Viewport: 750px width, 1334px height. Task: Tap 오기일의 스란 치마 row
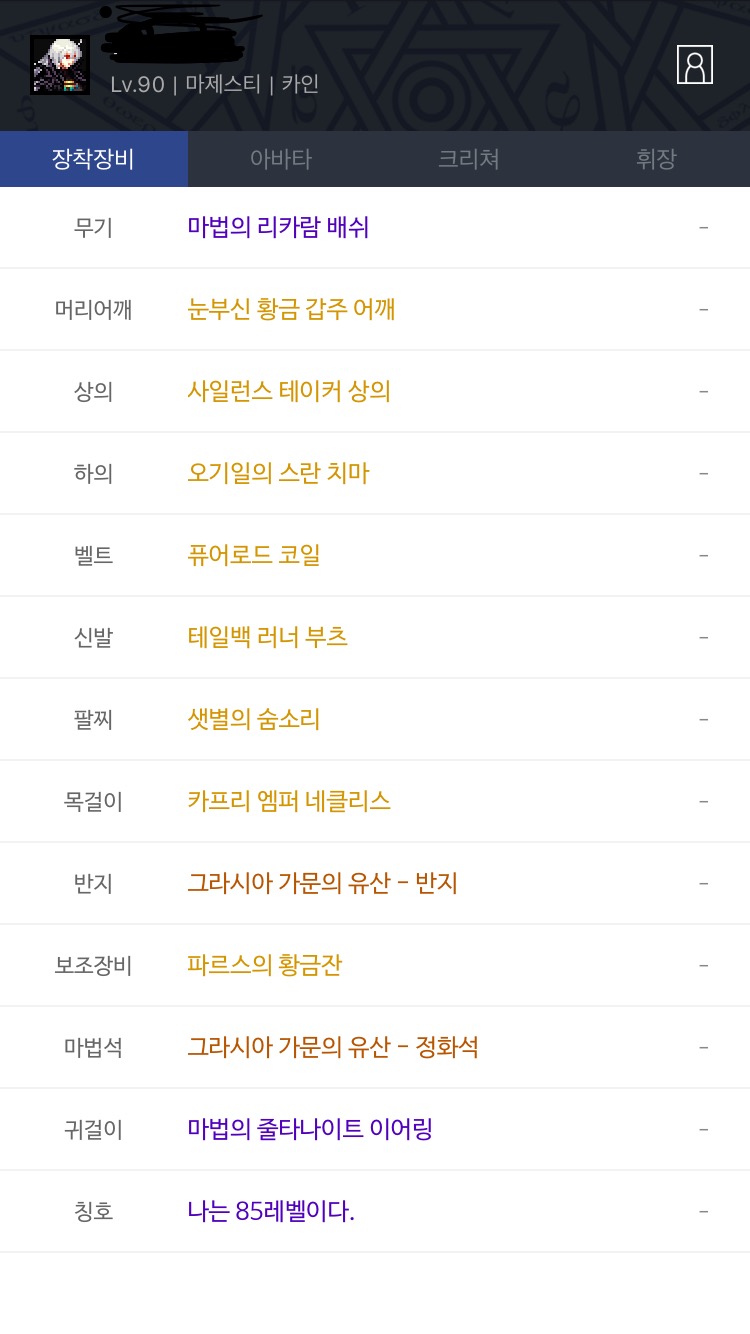pyautogui.click(x=375, y=474)
